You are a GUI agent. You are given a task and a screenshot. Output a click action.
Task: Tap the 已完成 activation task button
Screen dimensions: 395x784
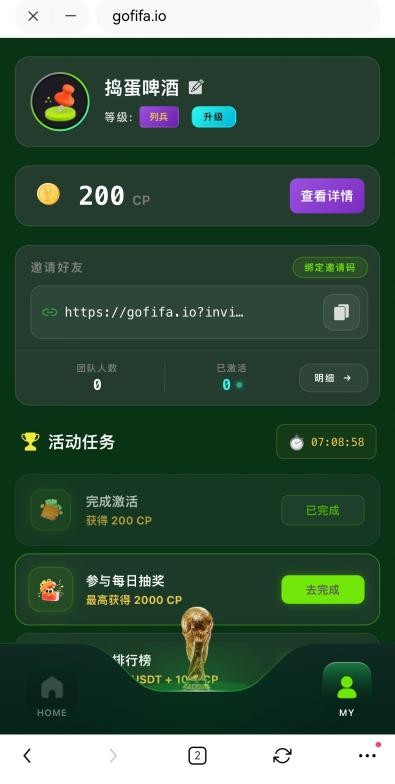tap(322, 510)
